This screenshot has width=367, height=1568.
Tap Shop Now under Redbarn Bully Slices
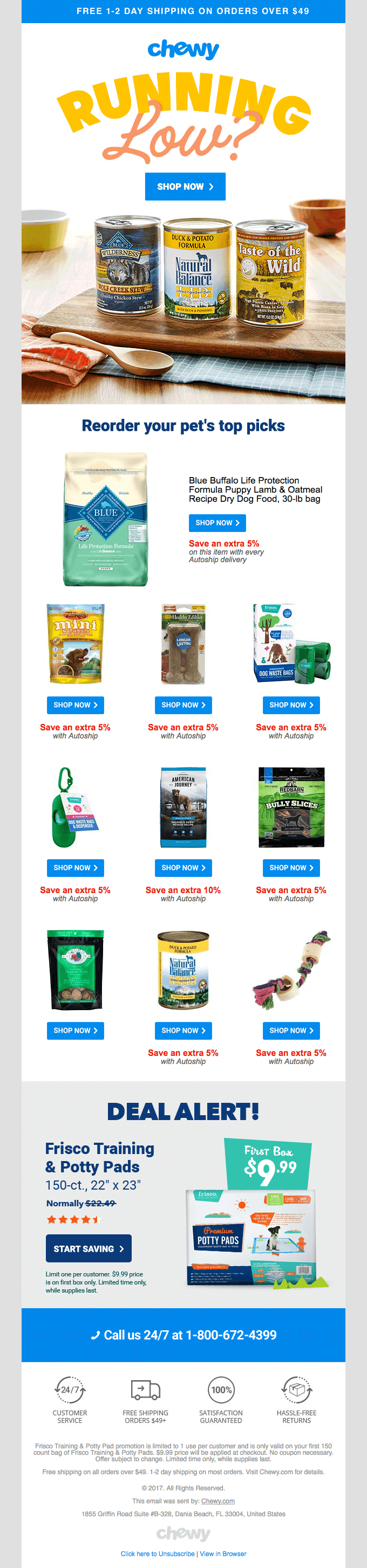pos(291,867)
